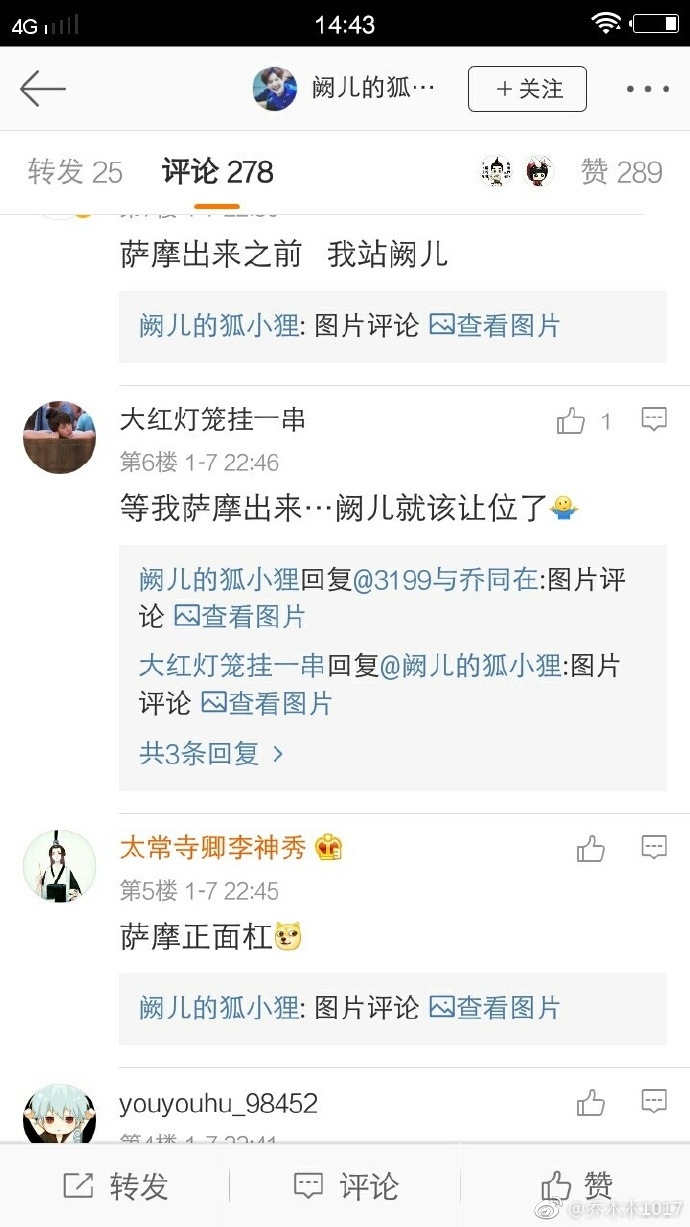The height and width of the screenshot is (1227, 690).
Task: Switch to the 评论 278 tab
Action: [218, 172]
